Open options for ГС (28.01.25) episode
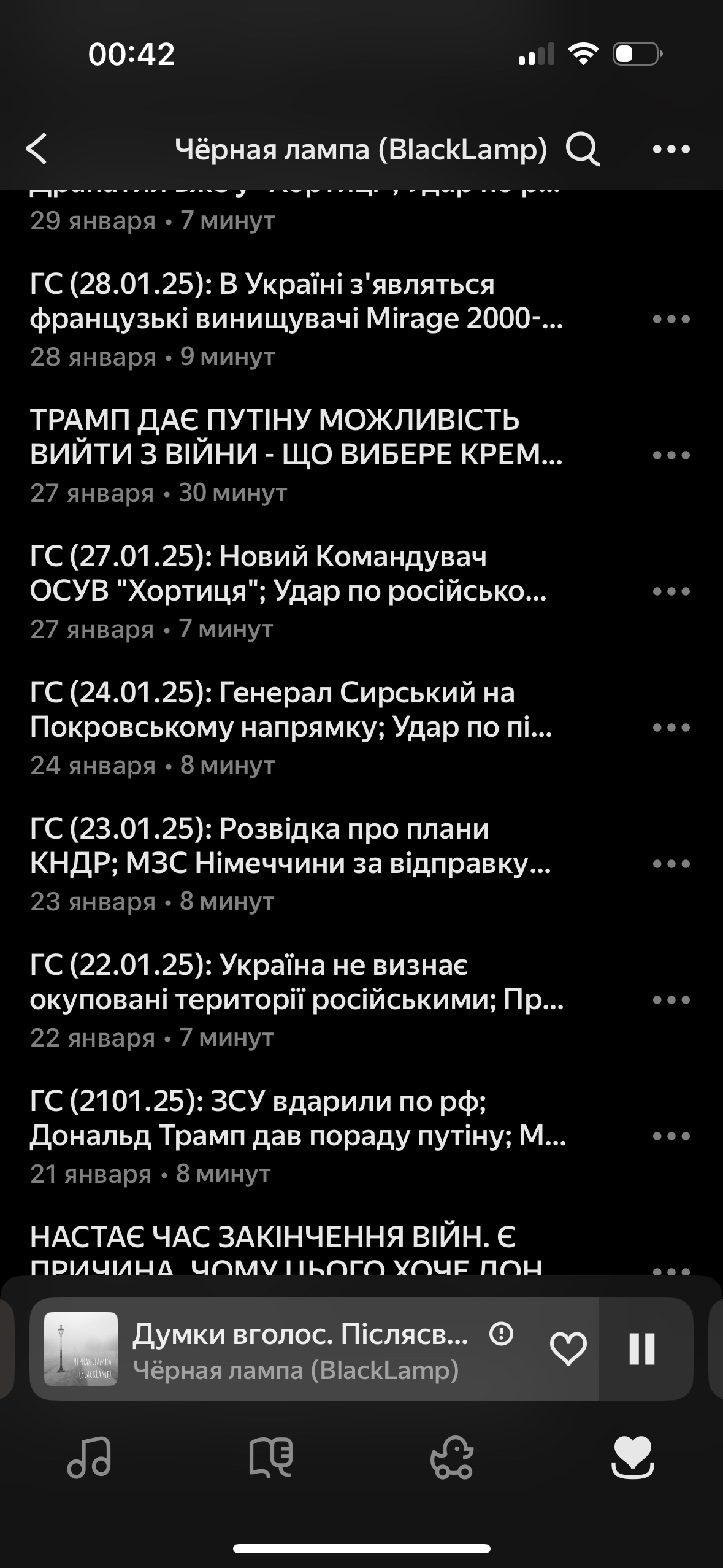The image size is (723, 1568). tap(671, 319)
